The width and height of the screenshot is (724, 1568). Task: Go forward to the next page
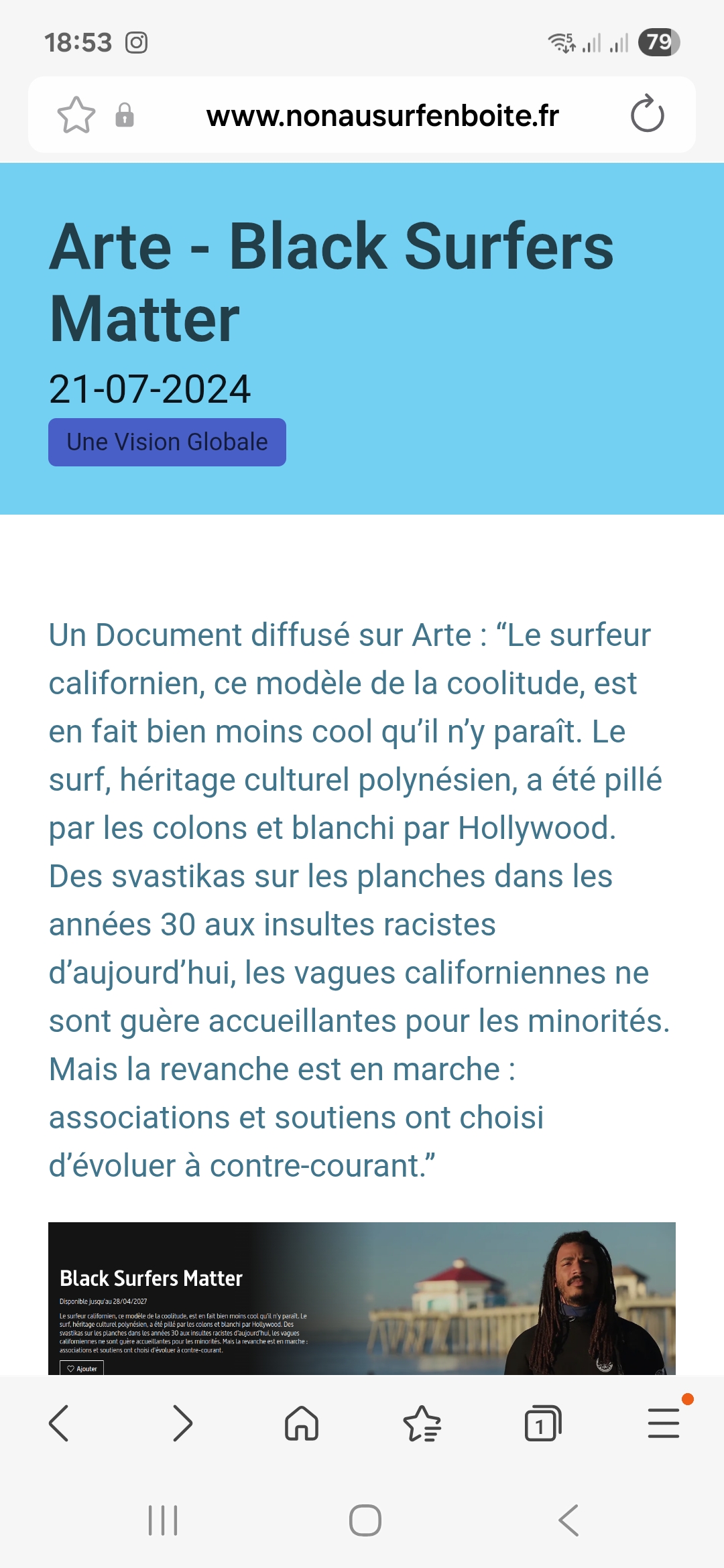pyautogui.click(x=182, y=1423)
